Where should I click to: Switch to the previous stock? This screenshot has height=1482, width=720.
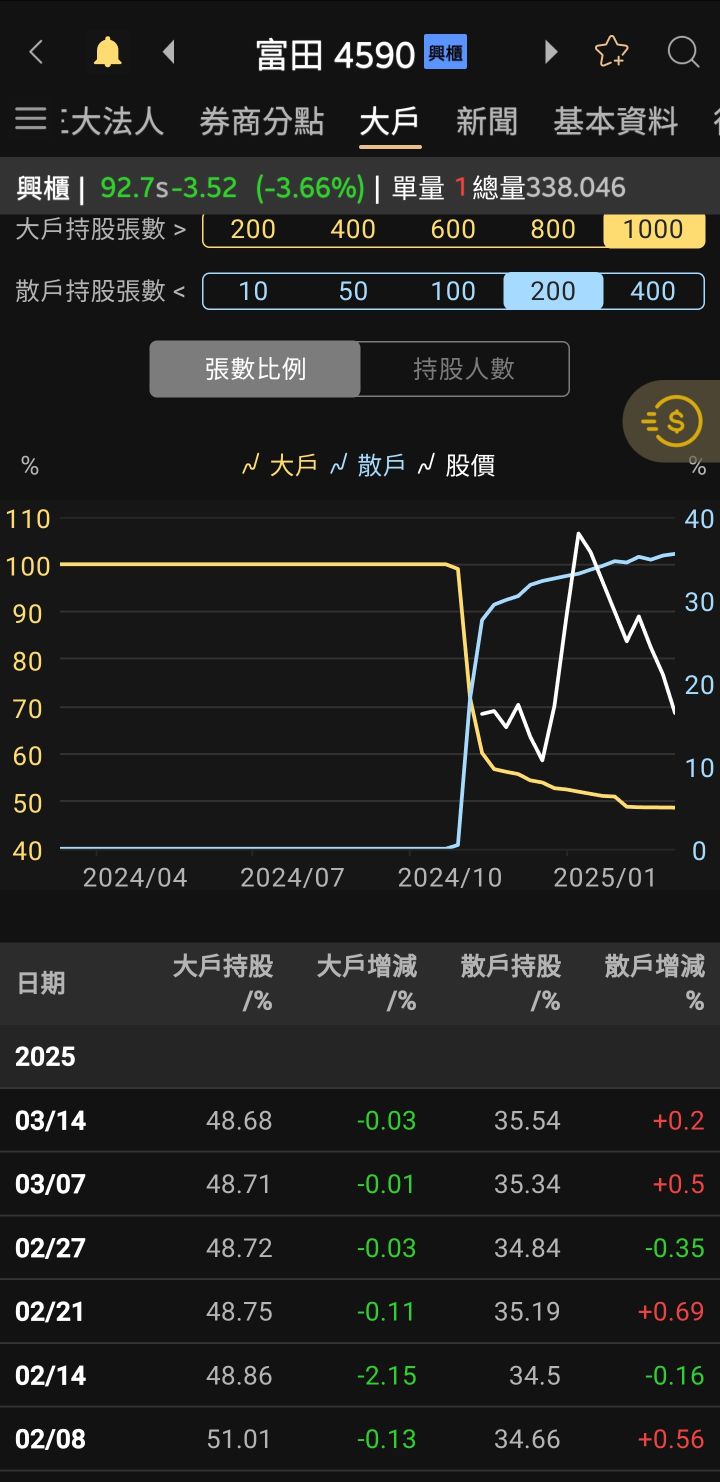[169, 52]
